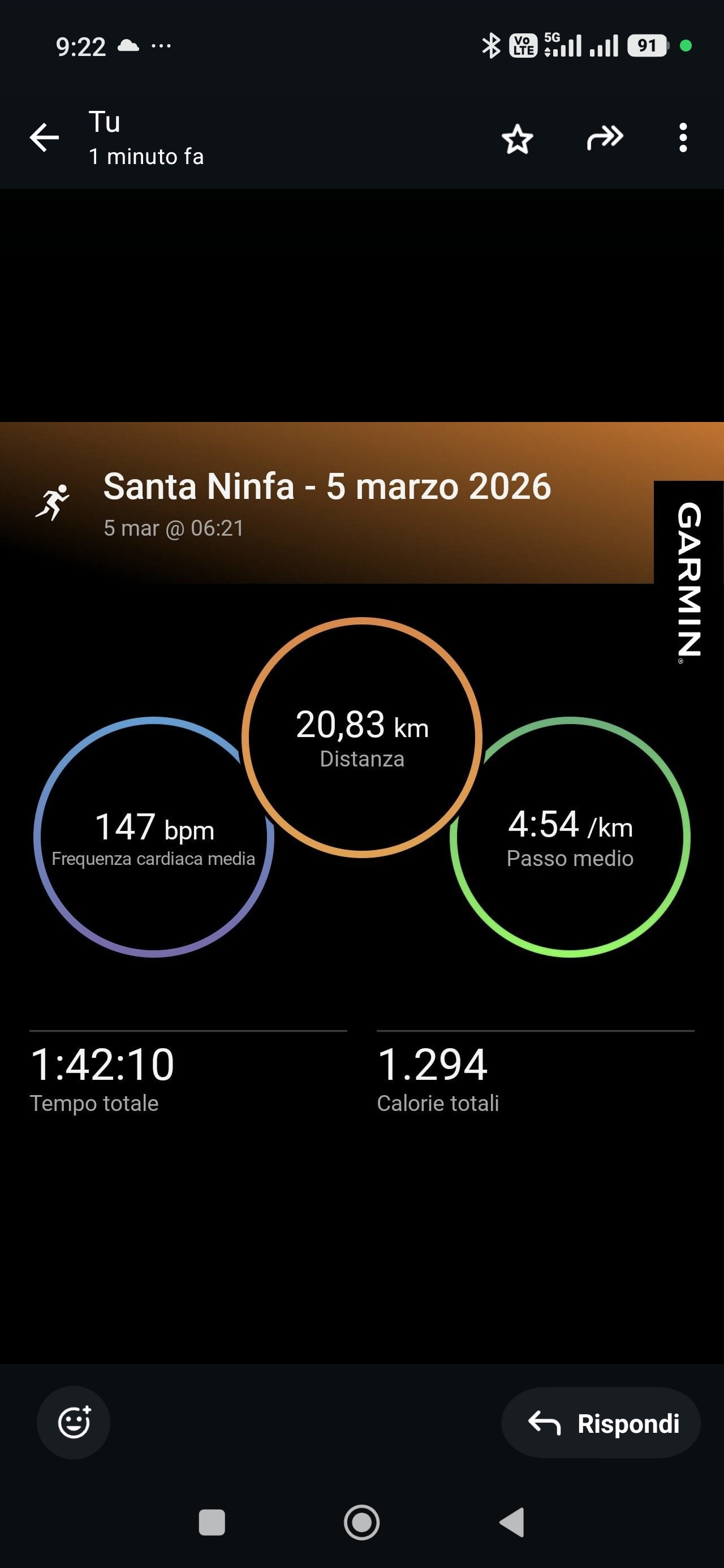Go back using the top arrow
Image resolution: width=724 pixels, height=1568 pixels.
click(x=45, y=137)
